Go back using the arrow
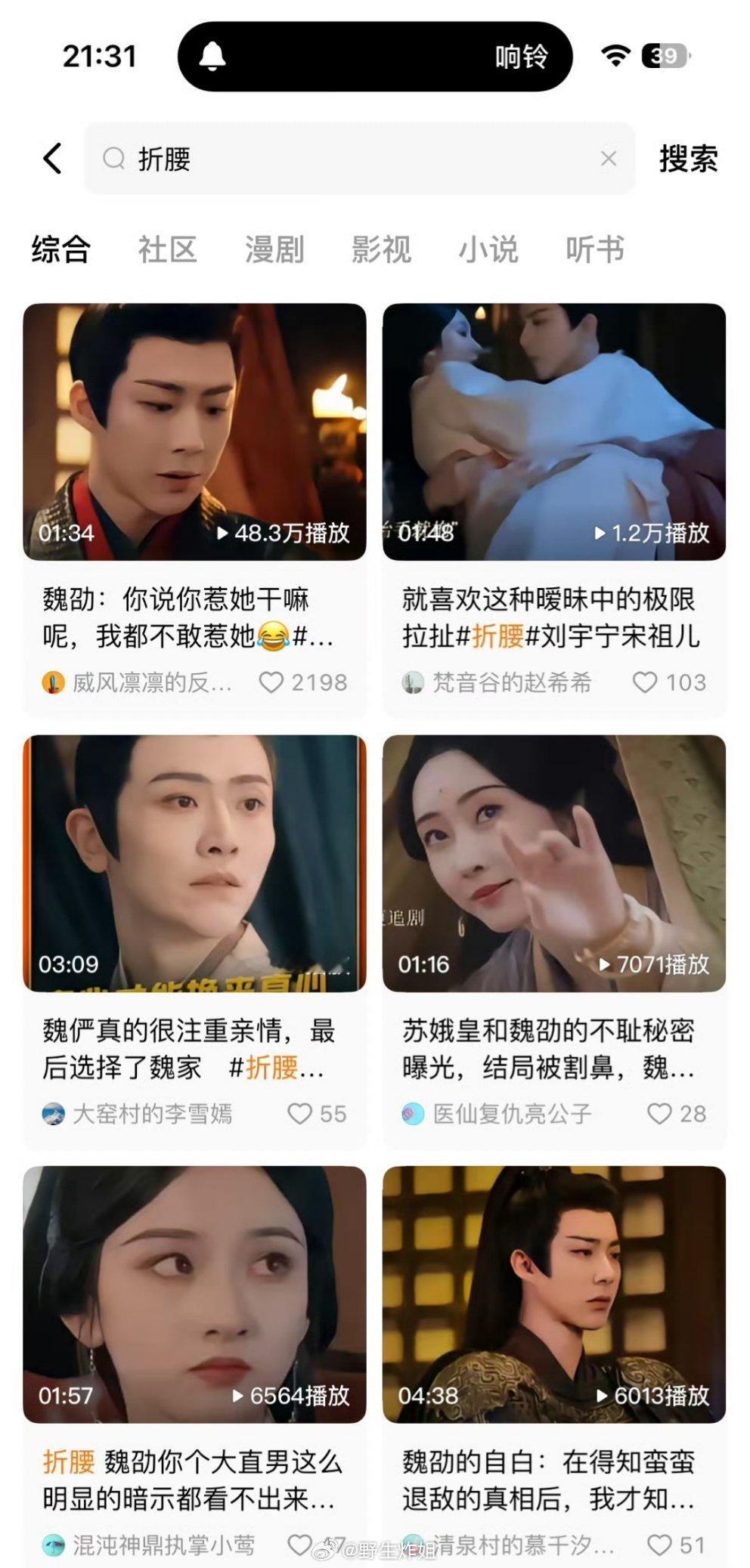Screen dimensions: 750x1568 [x=52, y=159]
